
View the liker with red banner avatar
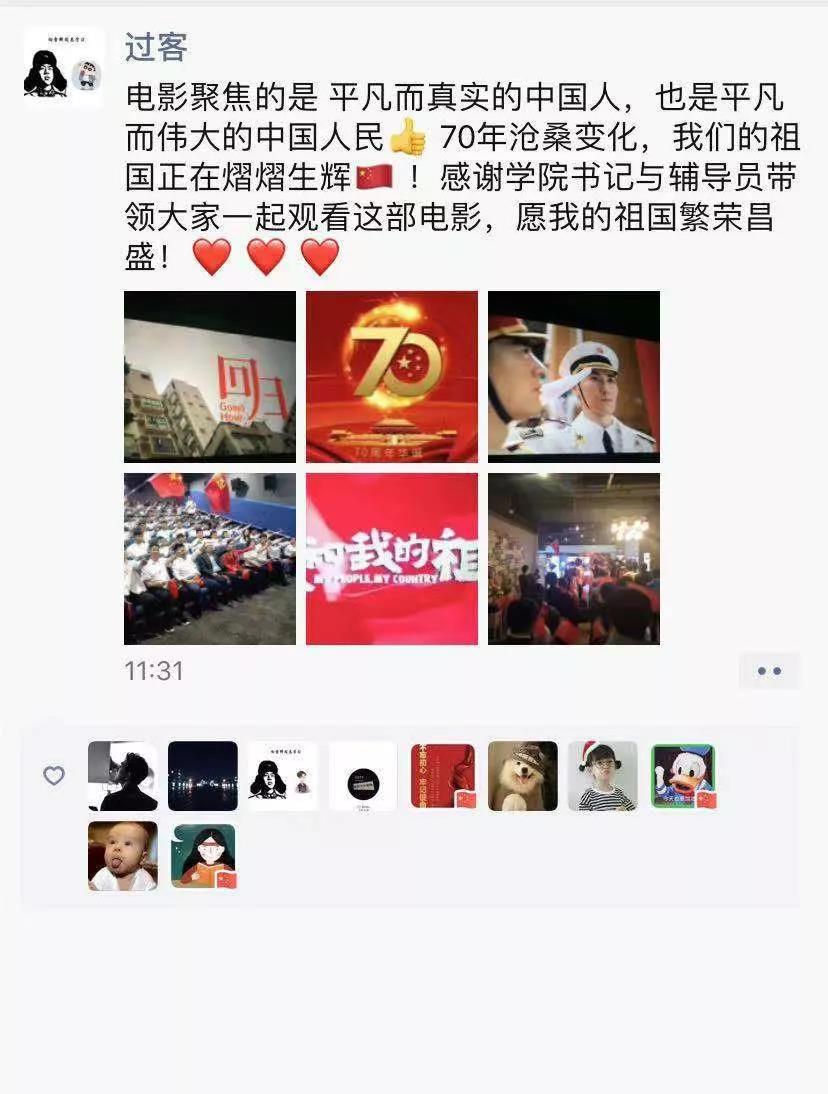(x=443, y=776)
